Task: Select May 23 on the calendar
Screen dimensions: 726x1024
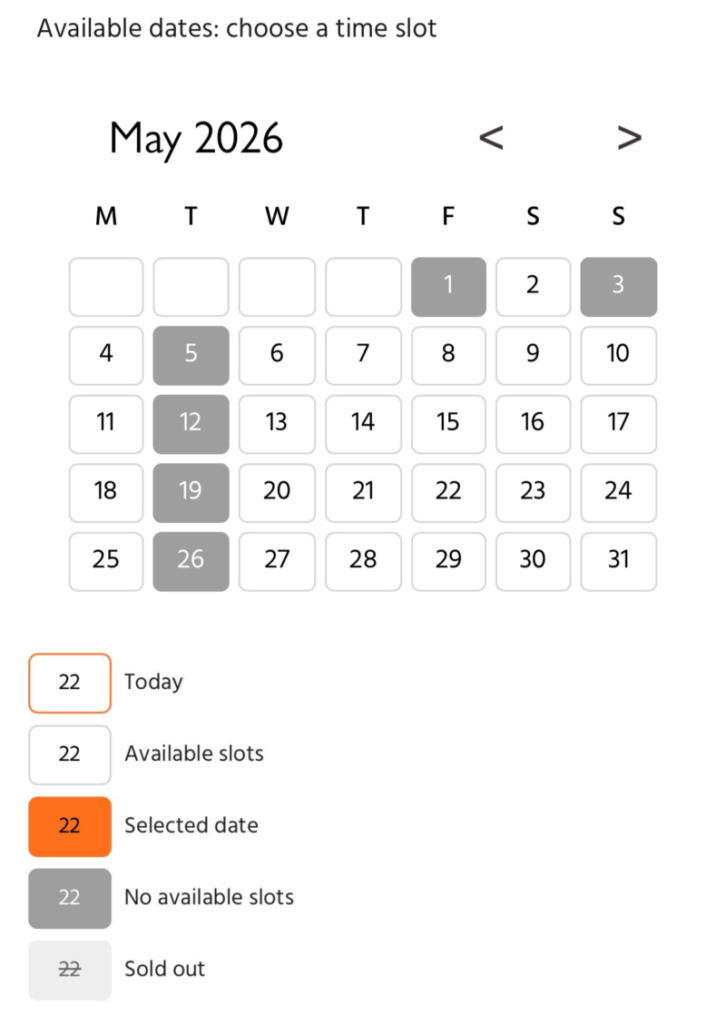Action: pos(533,492)
